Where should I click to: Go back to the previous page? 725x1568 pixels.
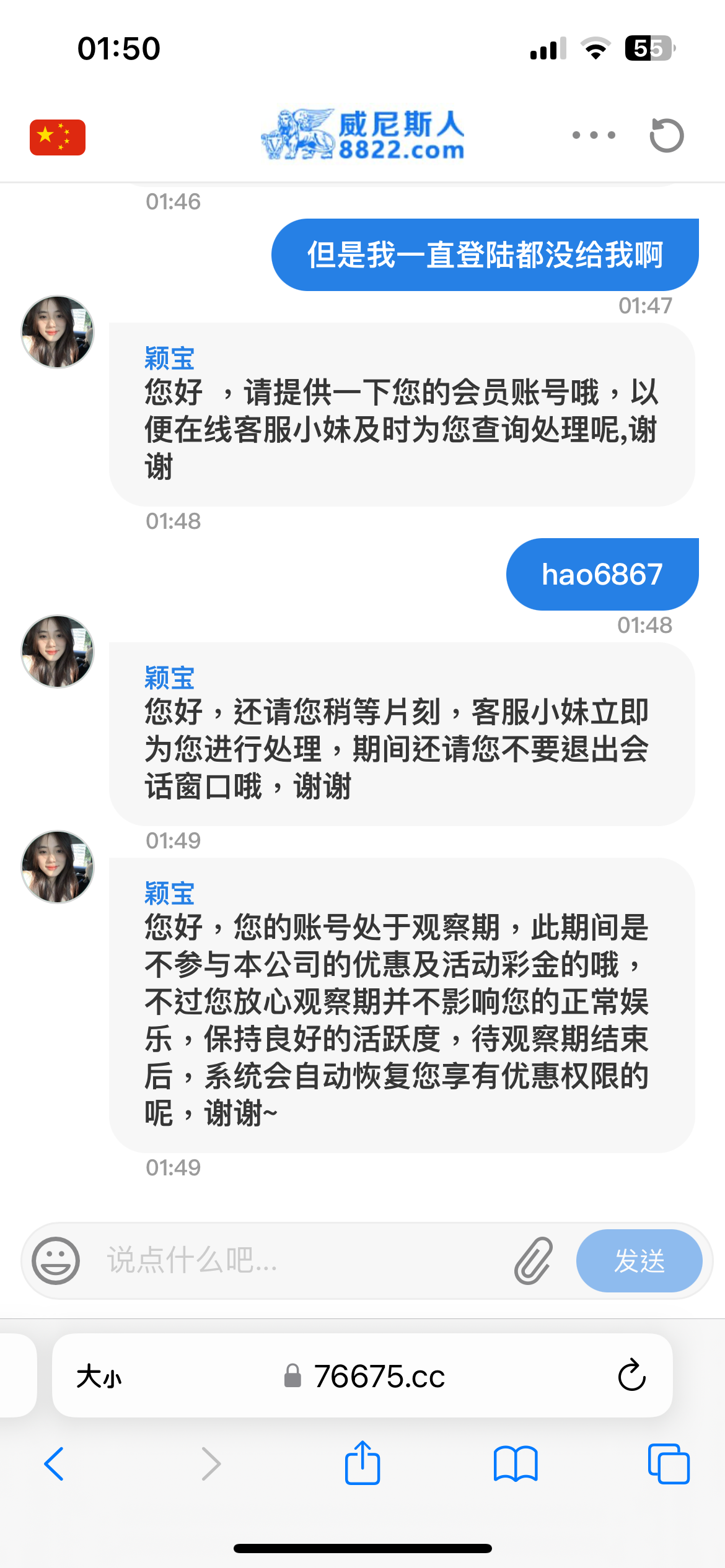54,1464
